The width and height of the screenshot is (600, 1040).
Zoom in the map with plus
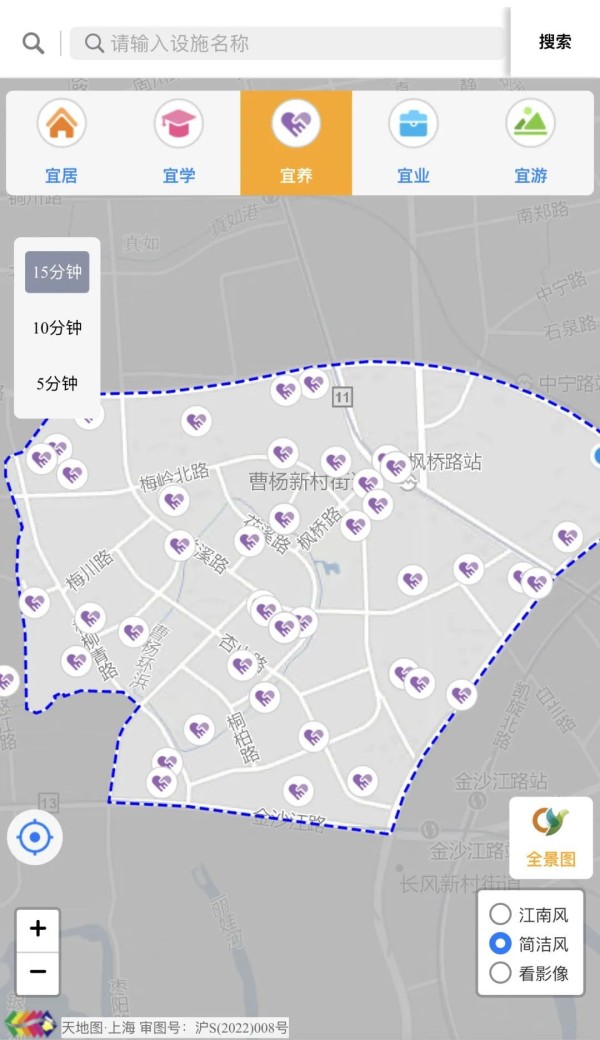click(38, 929)
